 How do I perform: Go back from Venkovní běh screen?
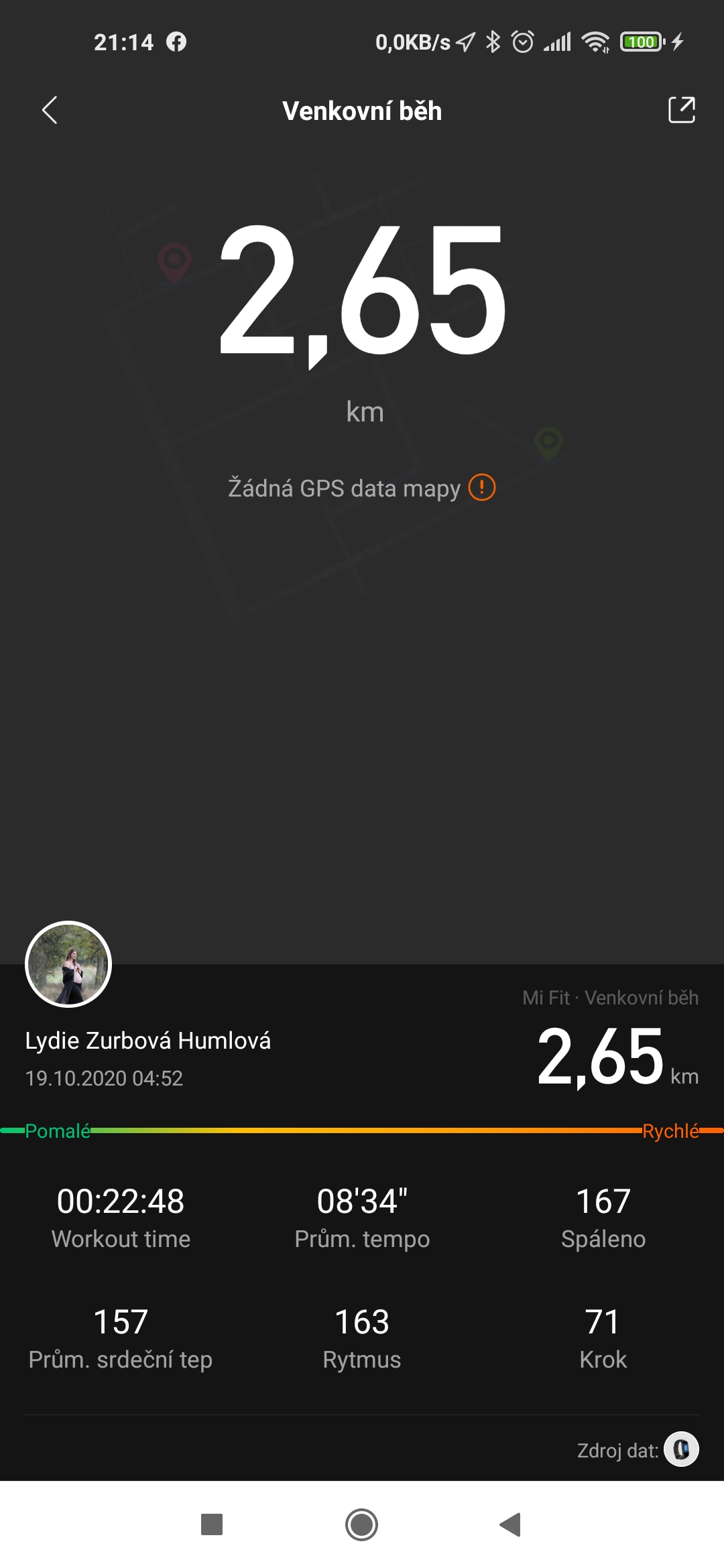pos(50,111)
